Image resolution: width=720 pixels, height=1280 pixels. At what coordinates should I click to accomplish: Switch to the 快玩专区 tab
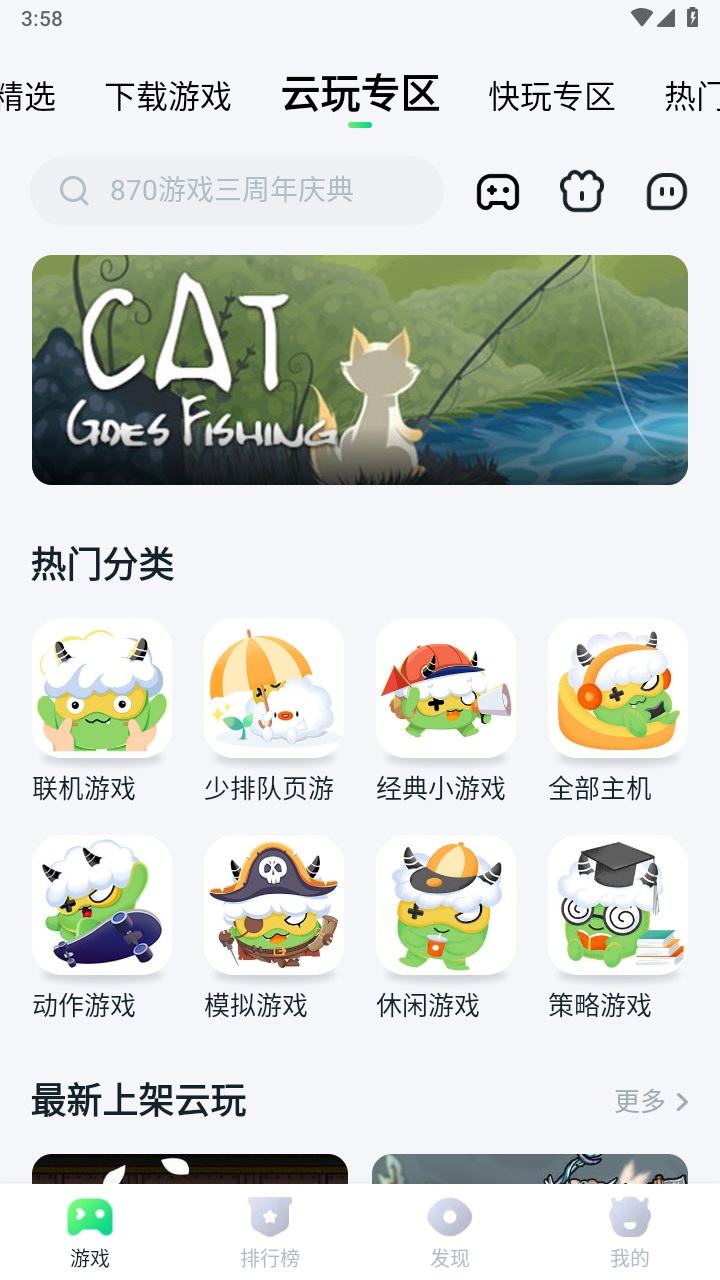pos(551,97)
